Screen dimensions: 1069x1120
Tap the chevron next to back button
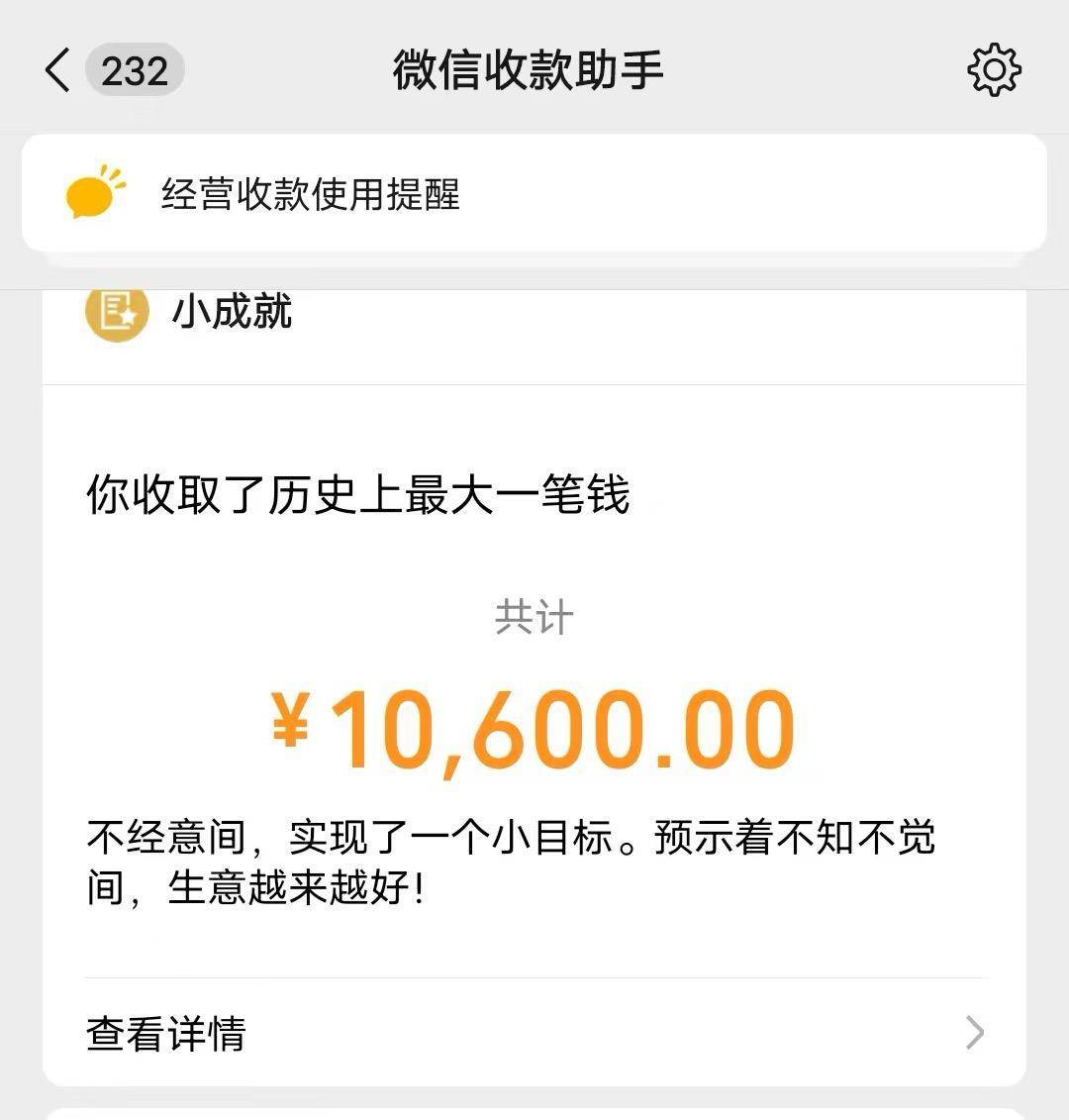coord(54,69)
